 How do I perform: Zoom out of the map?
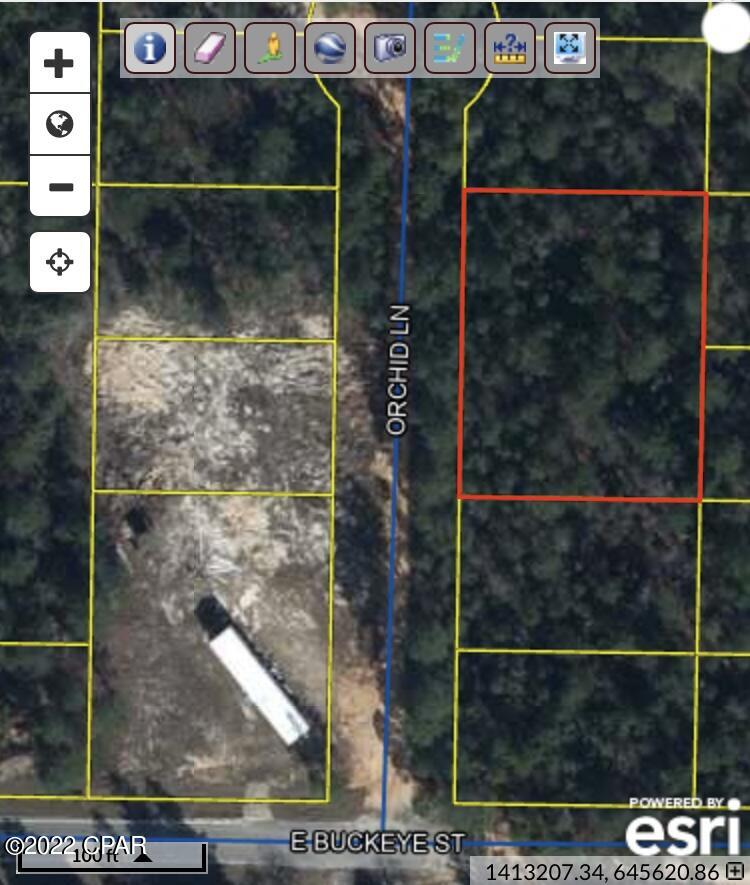pos(59,187)
